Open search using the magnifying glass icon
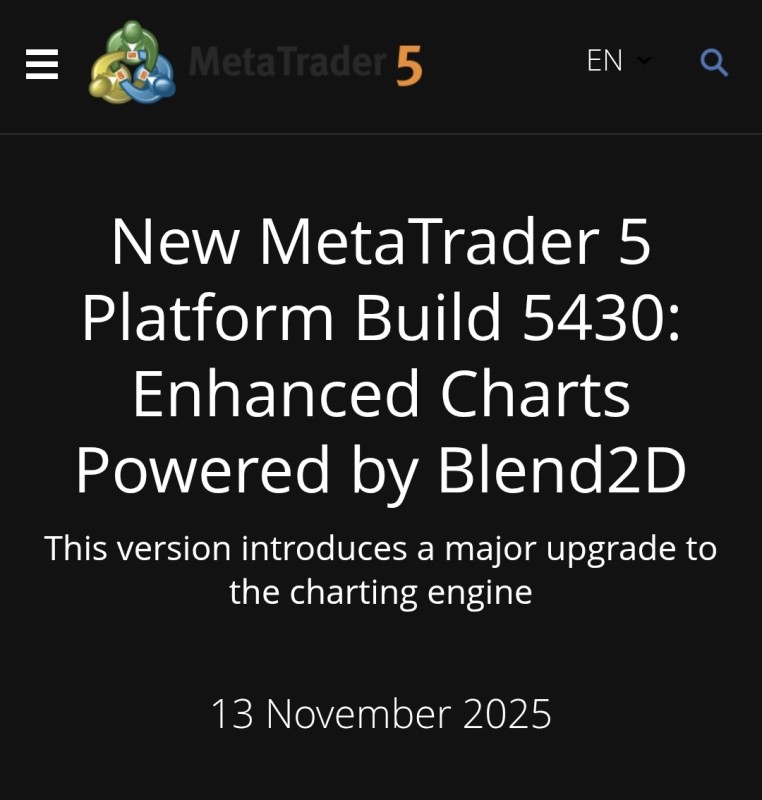Screen dimensions: 762x800 pyautogui.click(x=714, y=62)
